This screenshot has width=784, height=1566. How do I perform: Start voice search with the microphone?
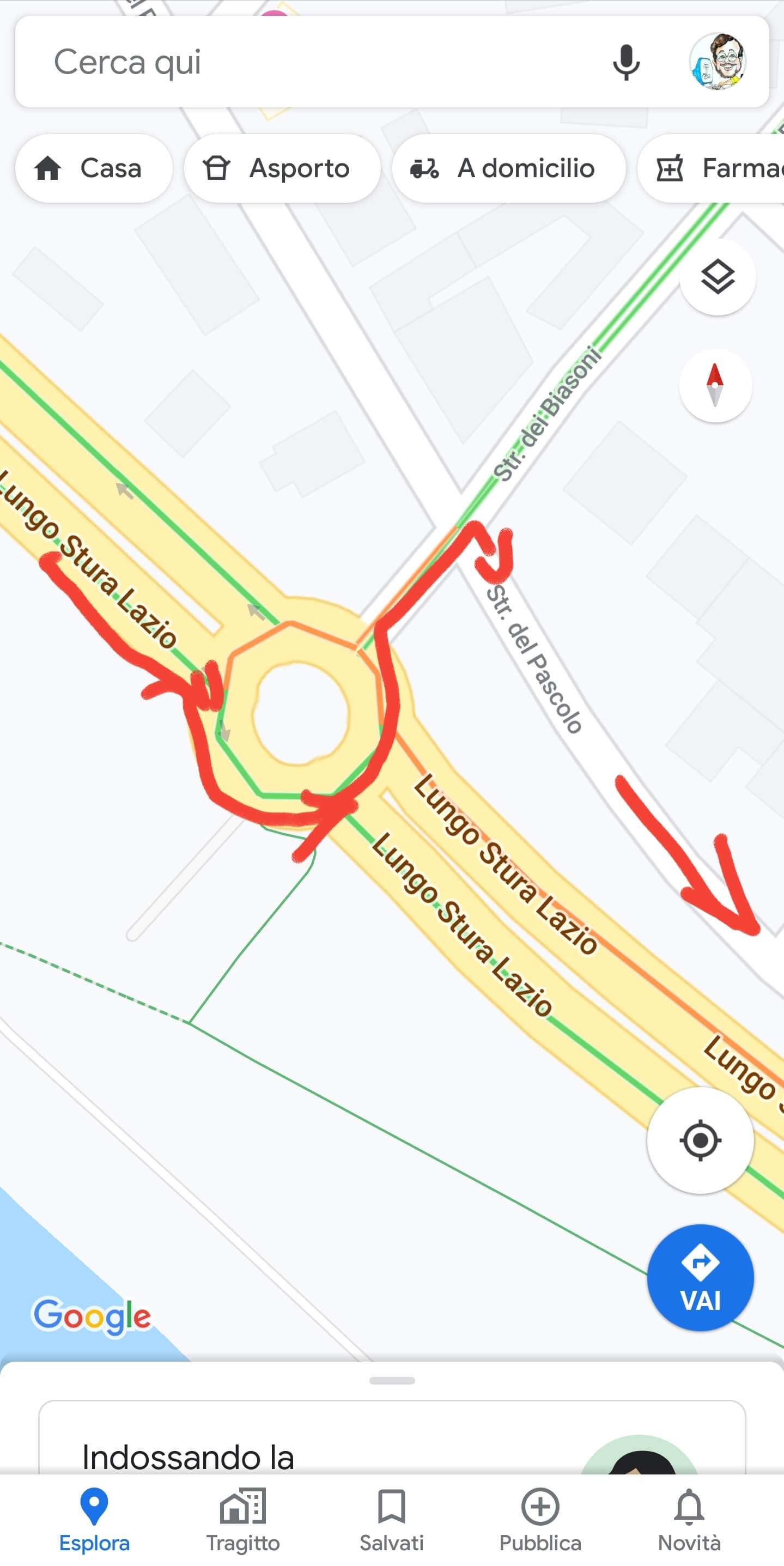[x=625, y=62]
